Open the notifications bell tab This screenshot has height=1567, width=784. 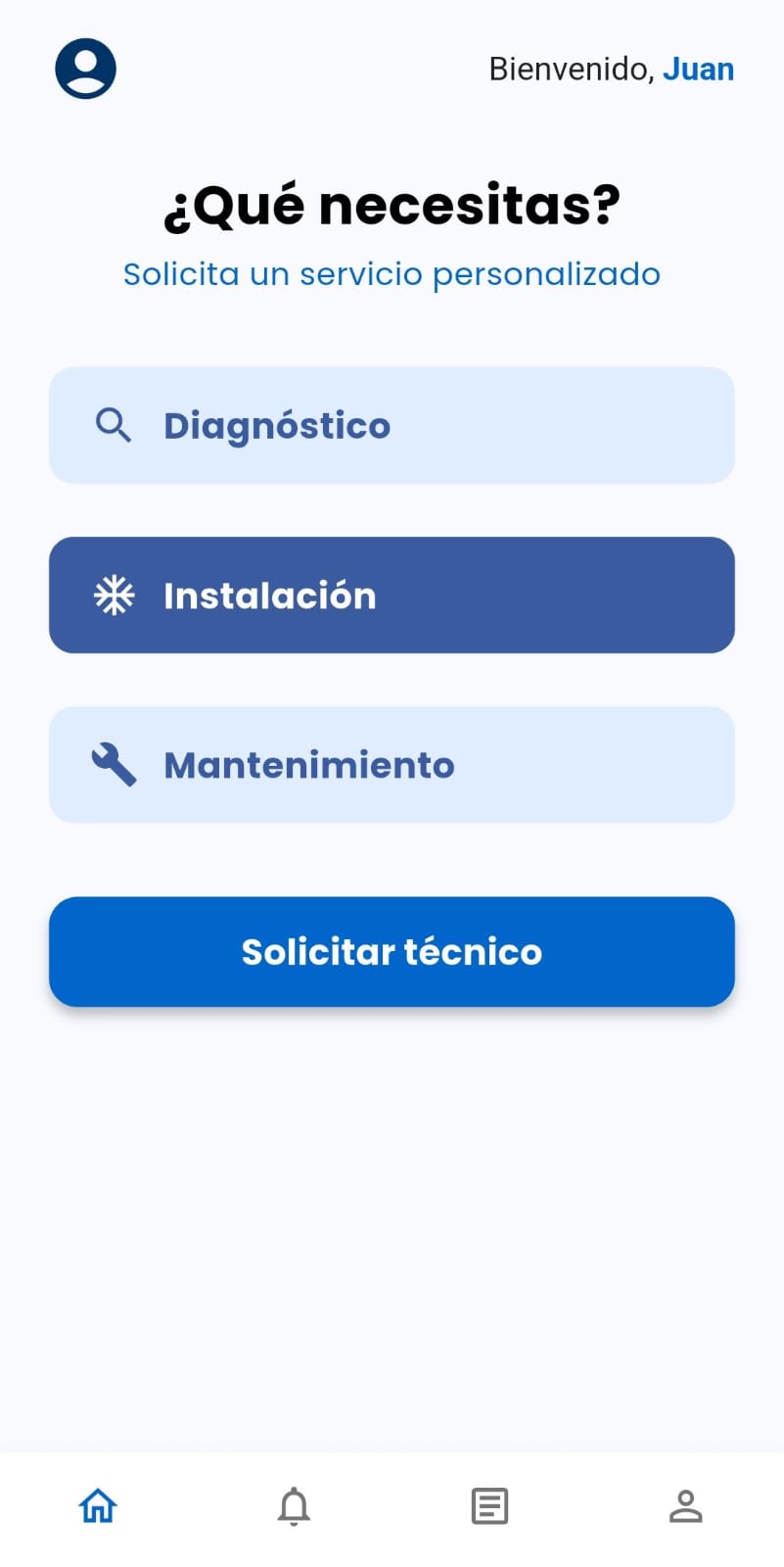pyautogui.click(x=294, y=1505)
